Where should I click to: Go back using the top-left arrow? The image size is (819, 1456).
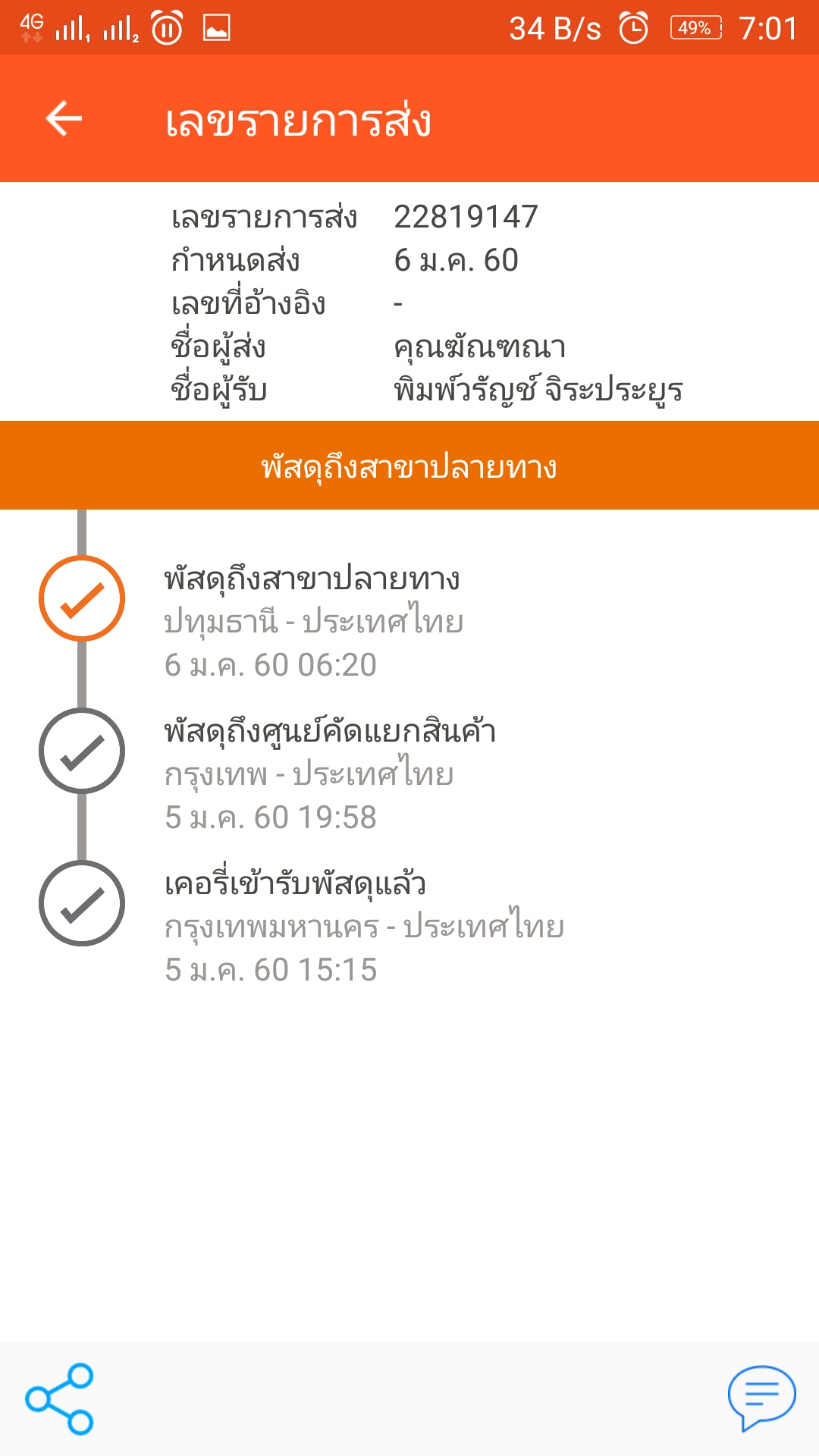pos(64,119)
